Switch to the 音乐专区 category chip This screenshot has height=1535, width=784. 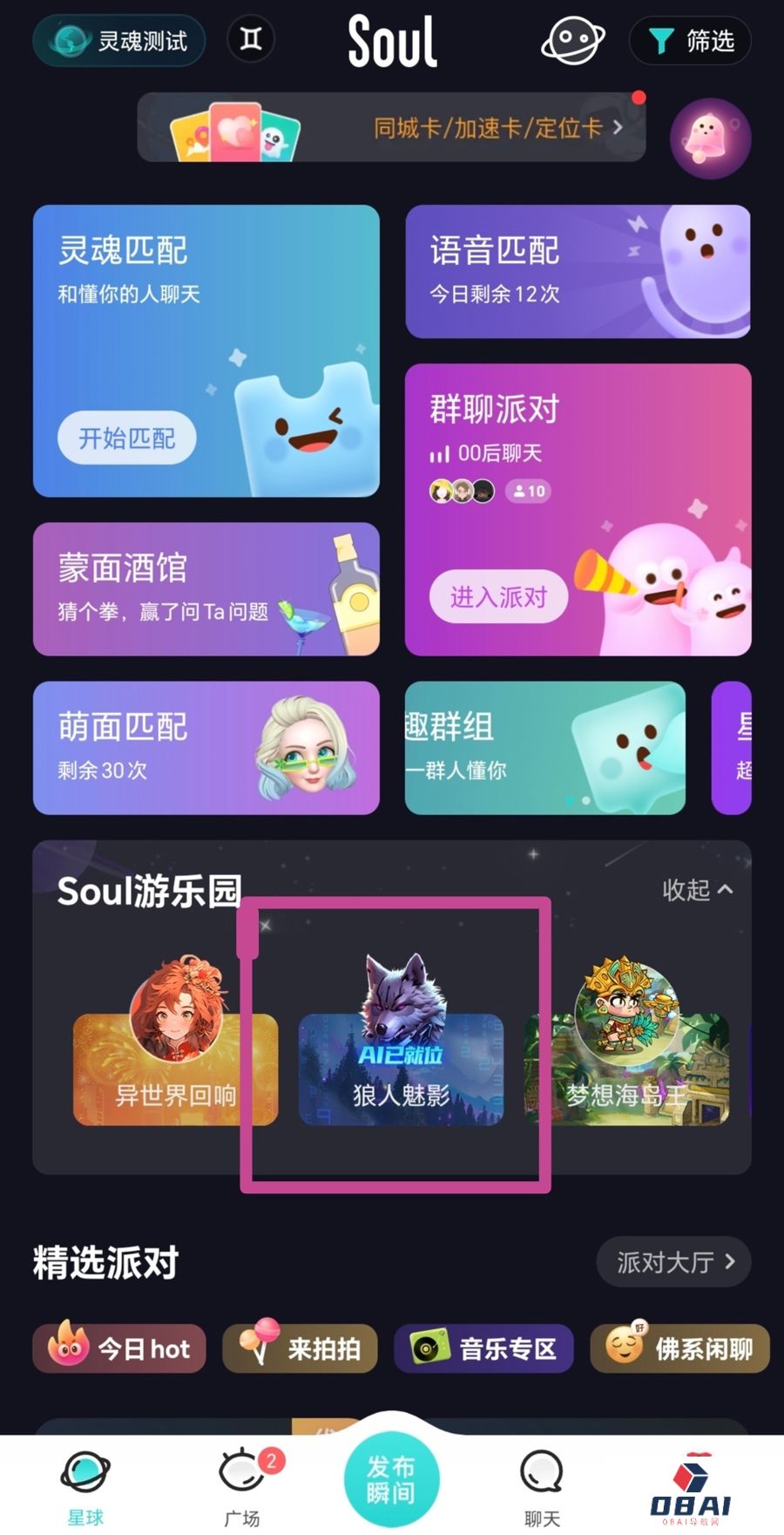[483, 1348]
